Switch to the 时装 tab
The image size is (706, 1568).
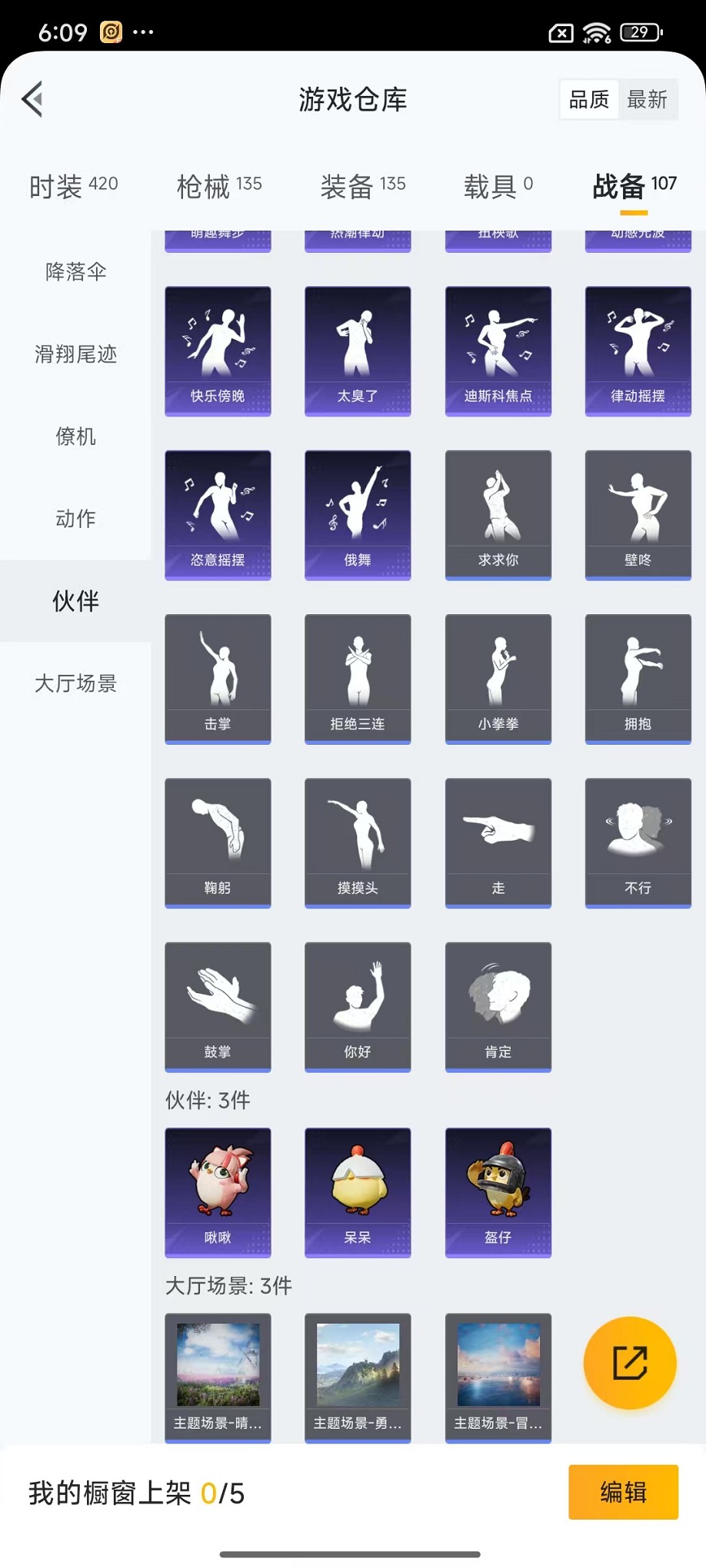74,186
